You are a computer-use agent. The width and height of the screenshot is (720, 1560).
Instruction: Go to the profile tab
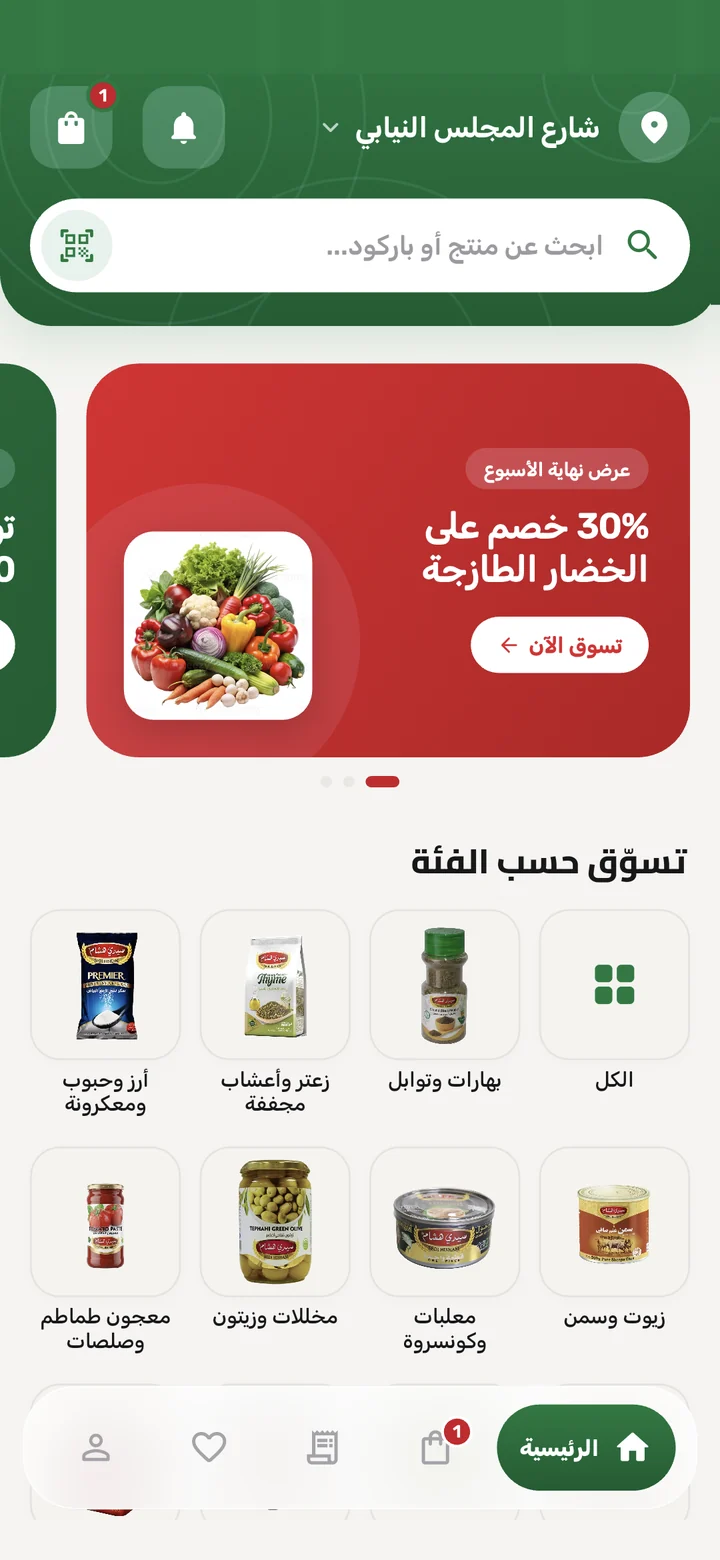coord(96,1448)
